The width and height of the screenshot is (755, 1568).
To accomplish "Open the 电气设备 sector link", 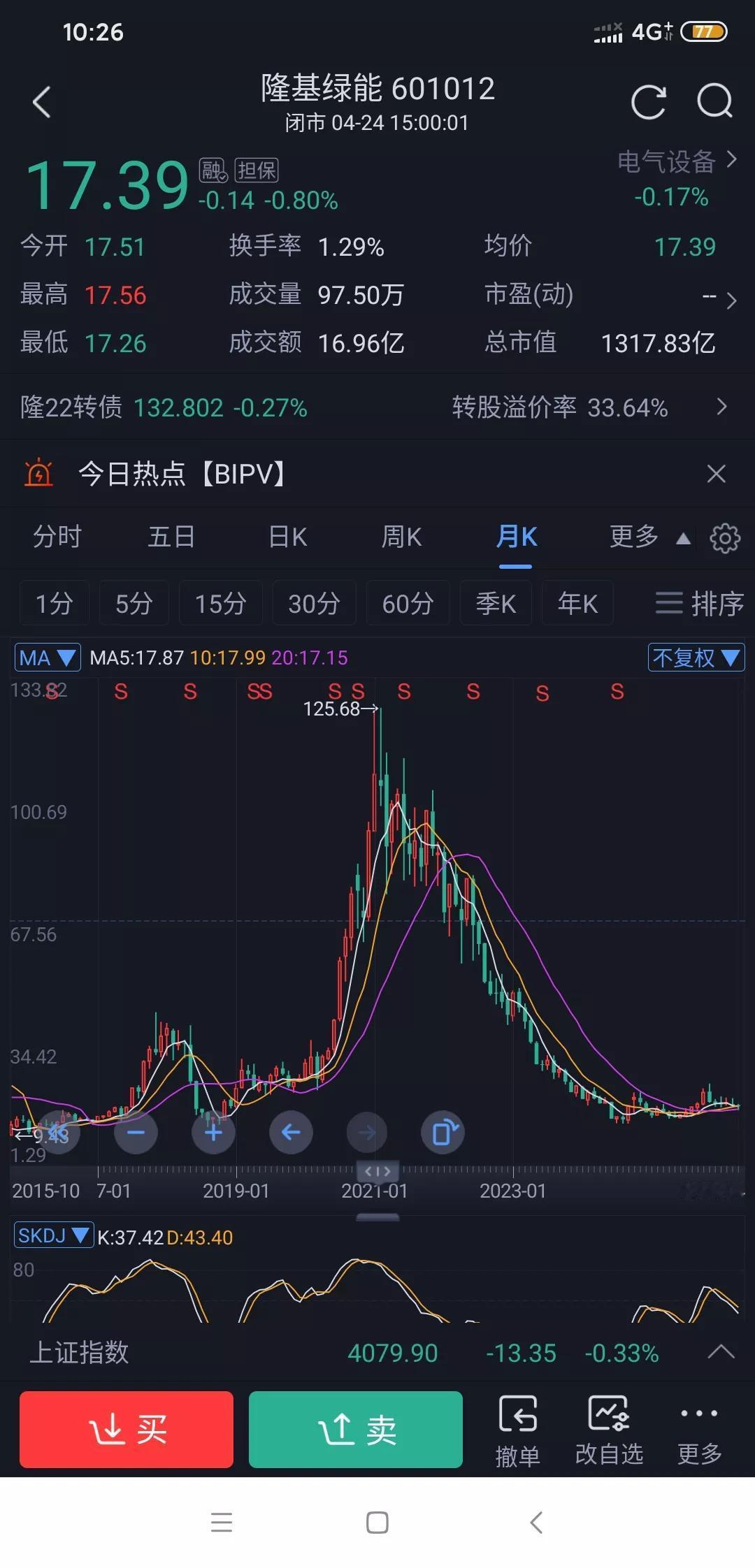I will point(677,162).
